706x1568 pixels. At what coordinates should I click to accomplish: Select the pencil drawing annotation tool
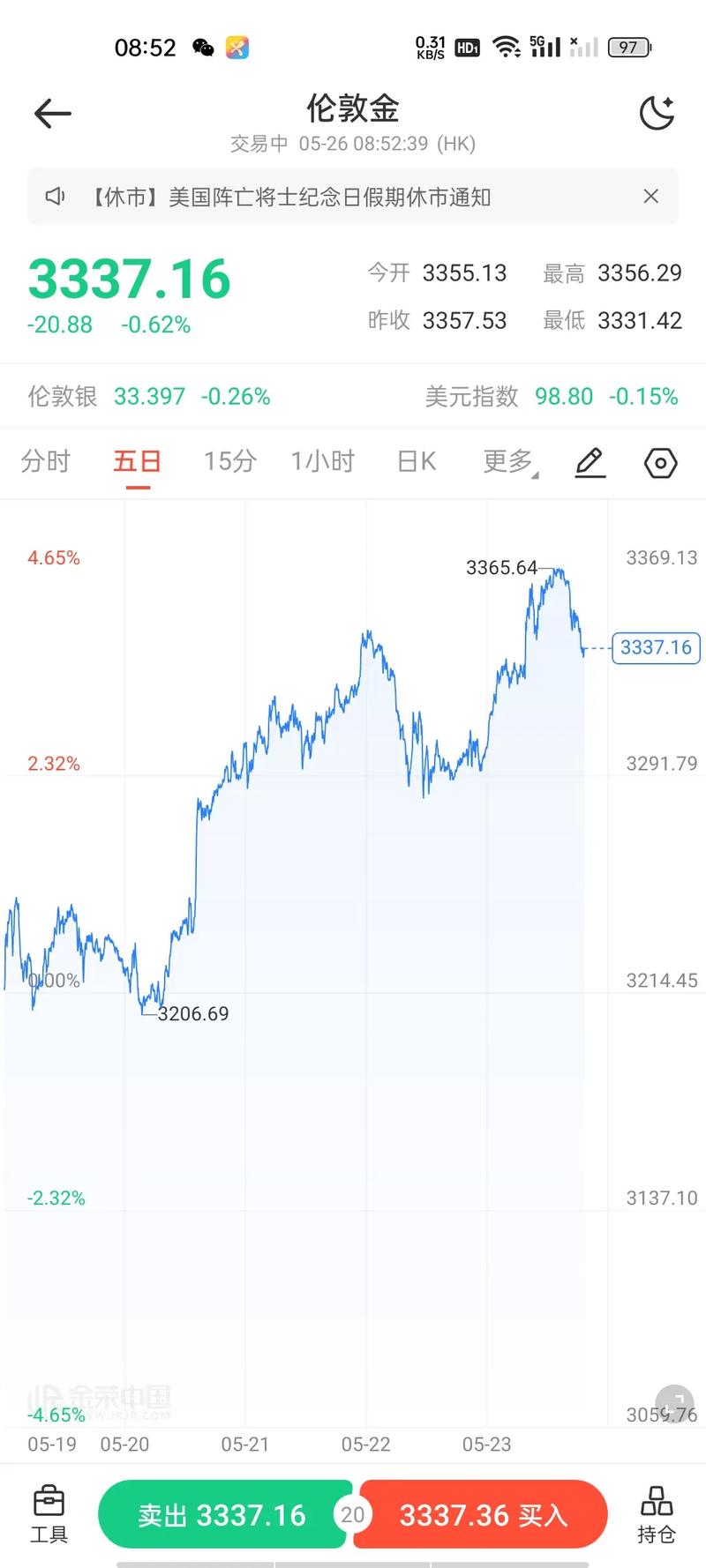(590, 462)
